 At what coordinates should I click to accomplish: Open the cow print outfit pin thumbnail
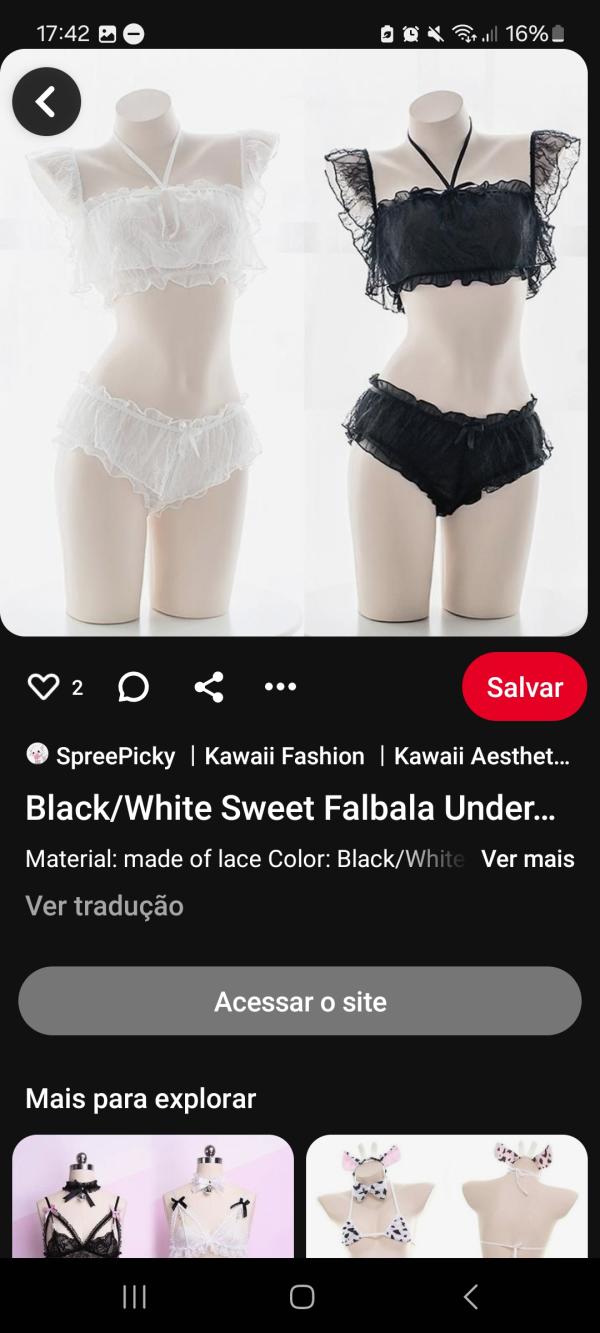tap(446, 1196)
